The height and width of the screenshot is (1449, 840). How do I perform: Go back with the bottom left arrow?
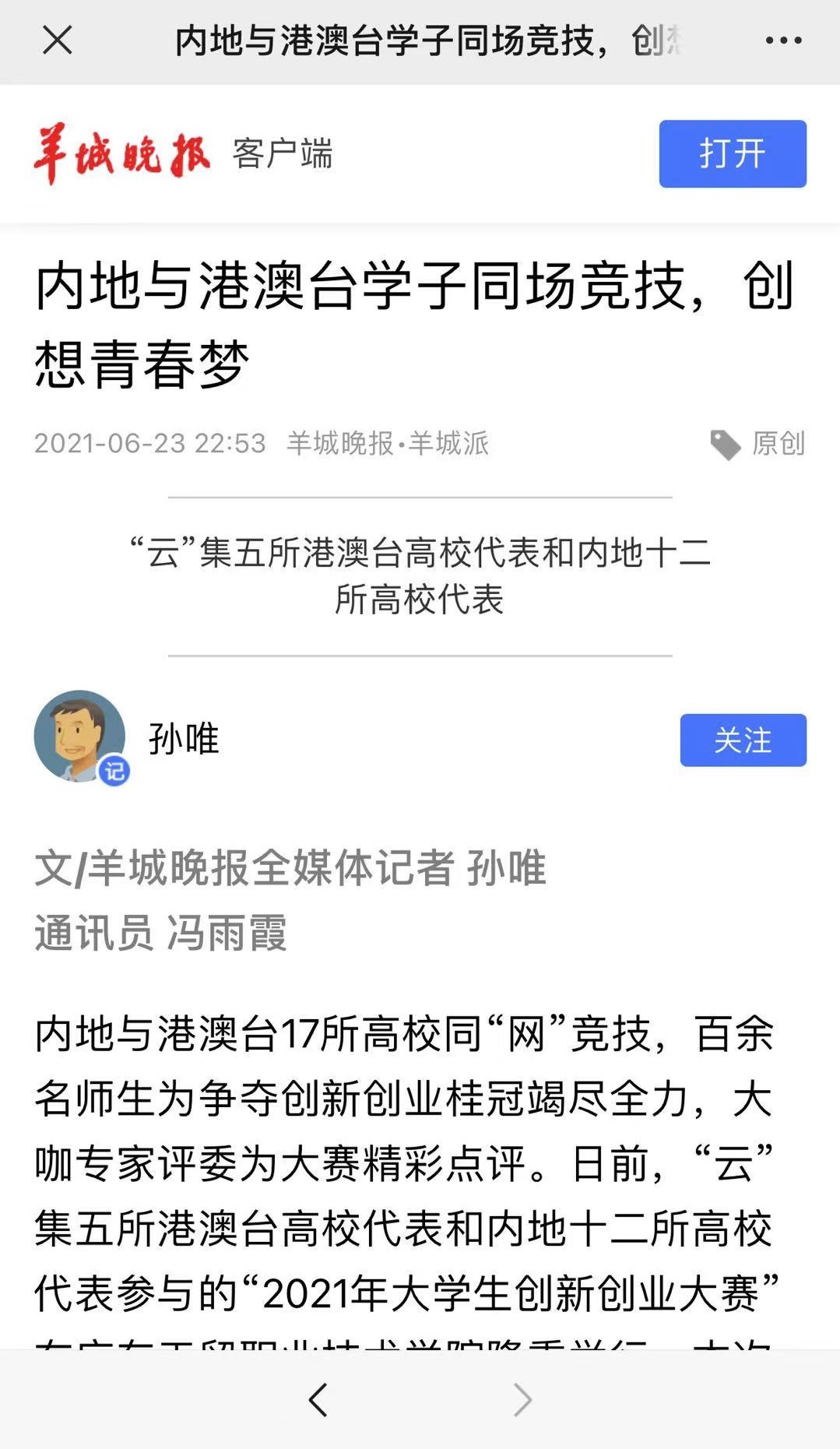[x=318, y=1399]
